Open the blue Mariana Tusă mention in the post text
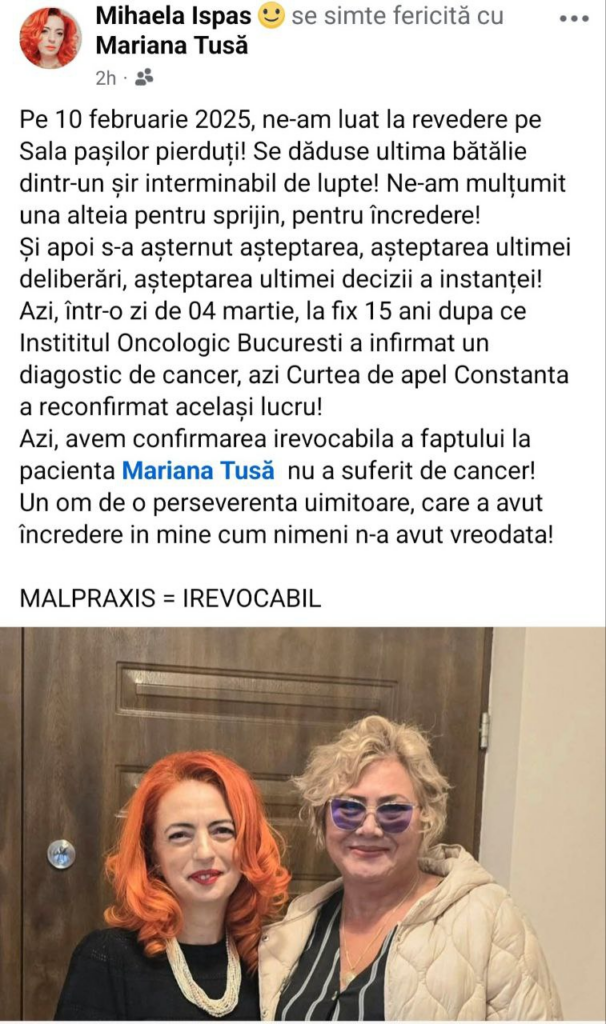606x1024 pixels. (x=187, y=469)
